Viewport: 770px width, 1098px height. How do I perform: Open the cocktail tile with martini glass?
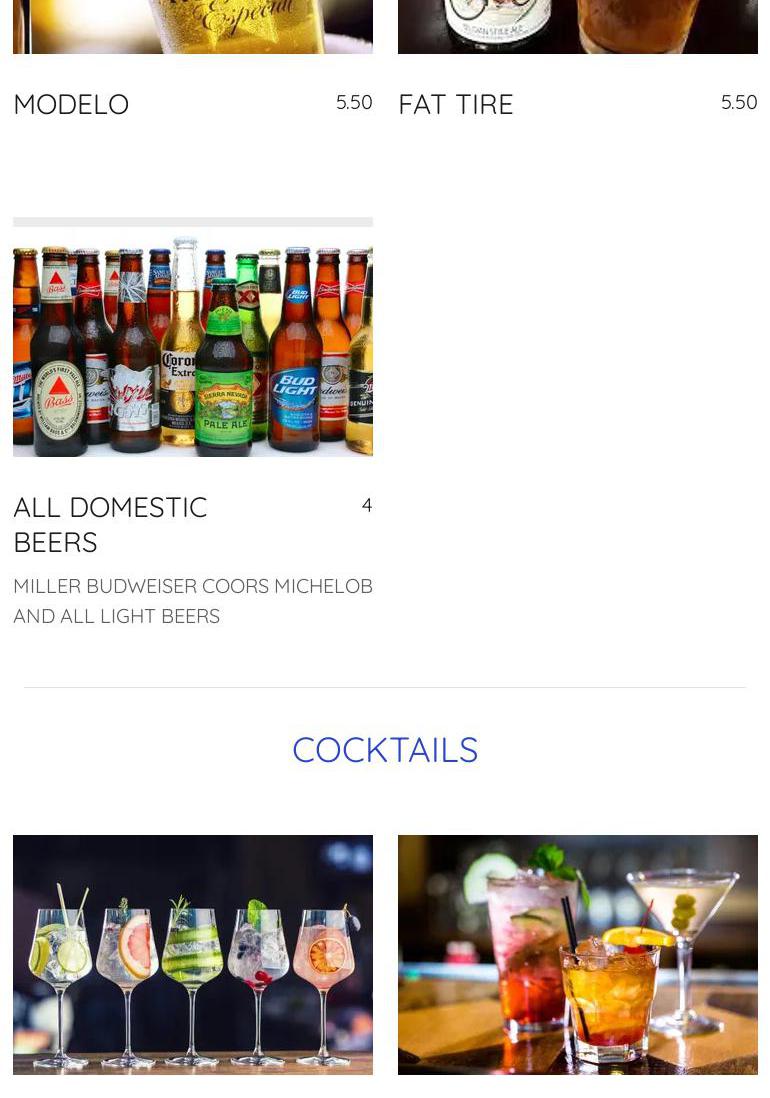point(577,954)
